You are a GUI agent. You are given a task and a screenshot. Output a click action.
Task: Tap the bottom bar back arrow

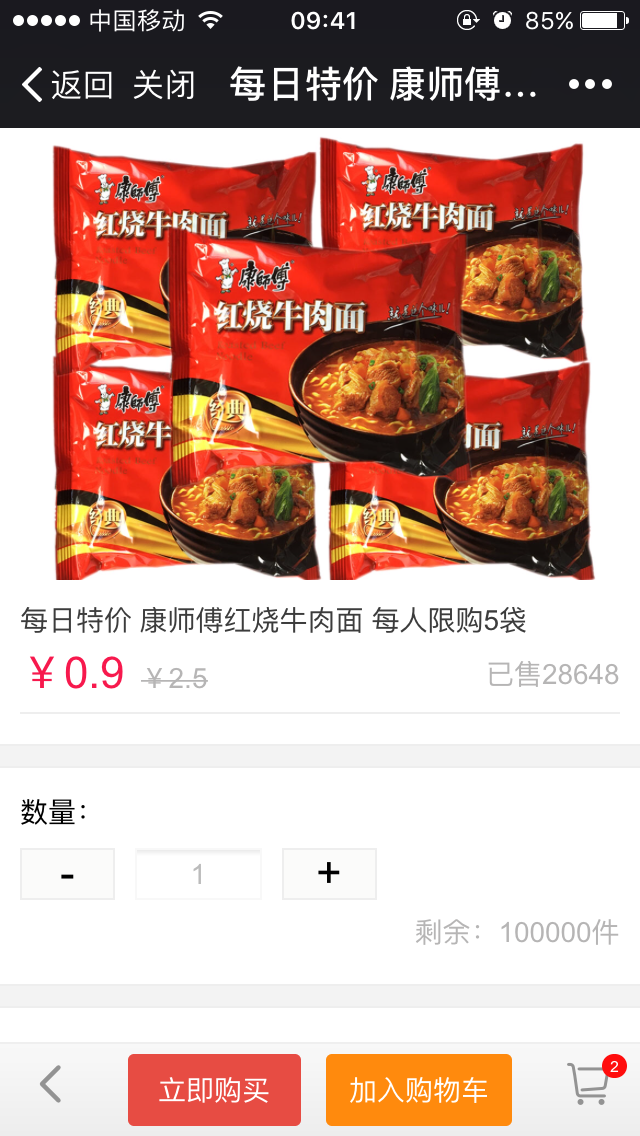pos(50,1084)
